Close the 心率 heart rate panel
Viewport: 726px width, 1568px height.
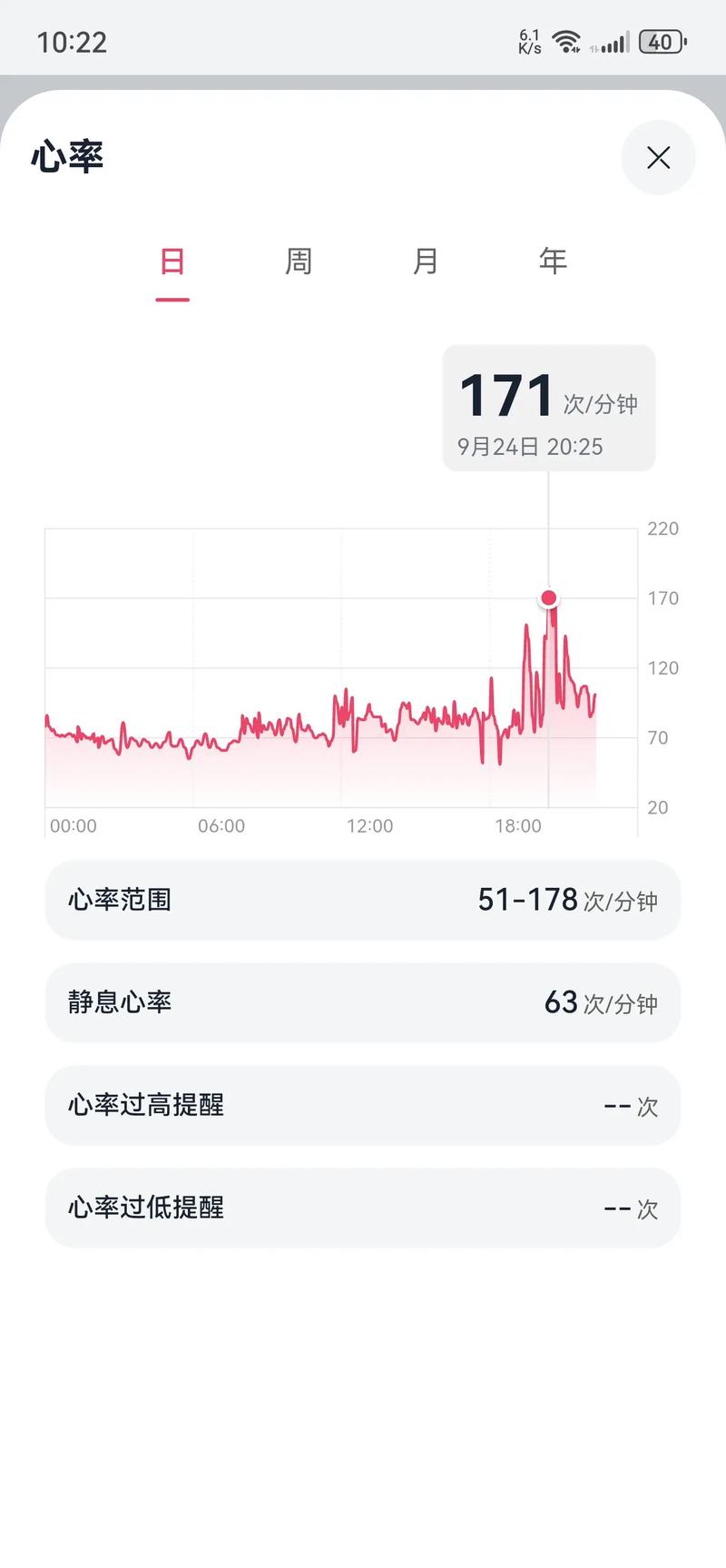click(658, 158)
